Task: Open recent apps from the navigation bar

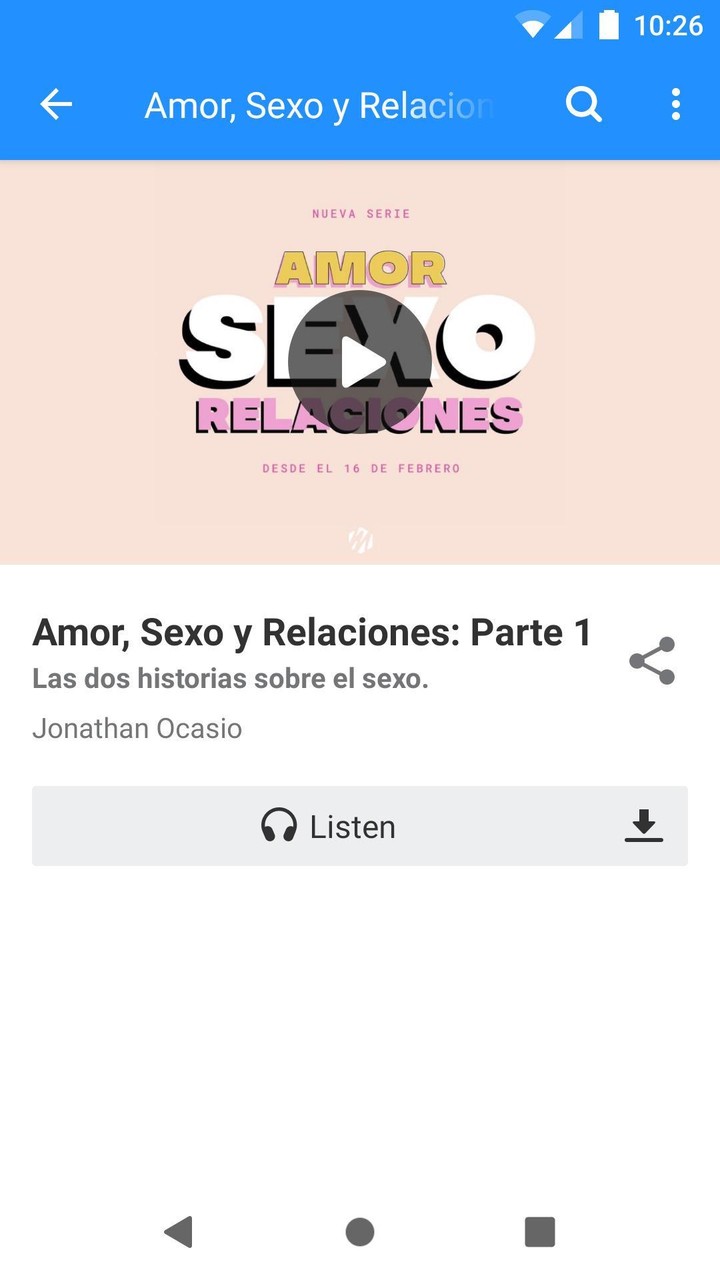Action: [x=540, y=1232]
